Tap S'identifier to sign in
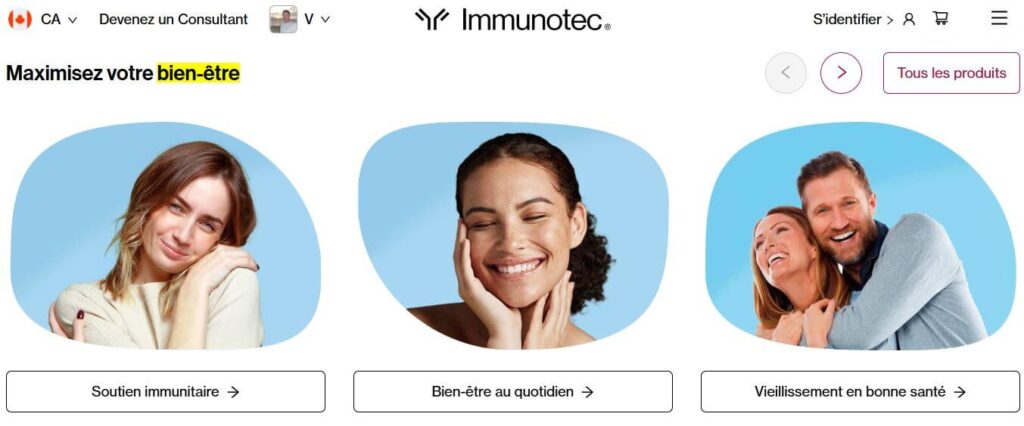The width and height of the screenshot is (1024, 426). pos(863,19)
